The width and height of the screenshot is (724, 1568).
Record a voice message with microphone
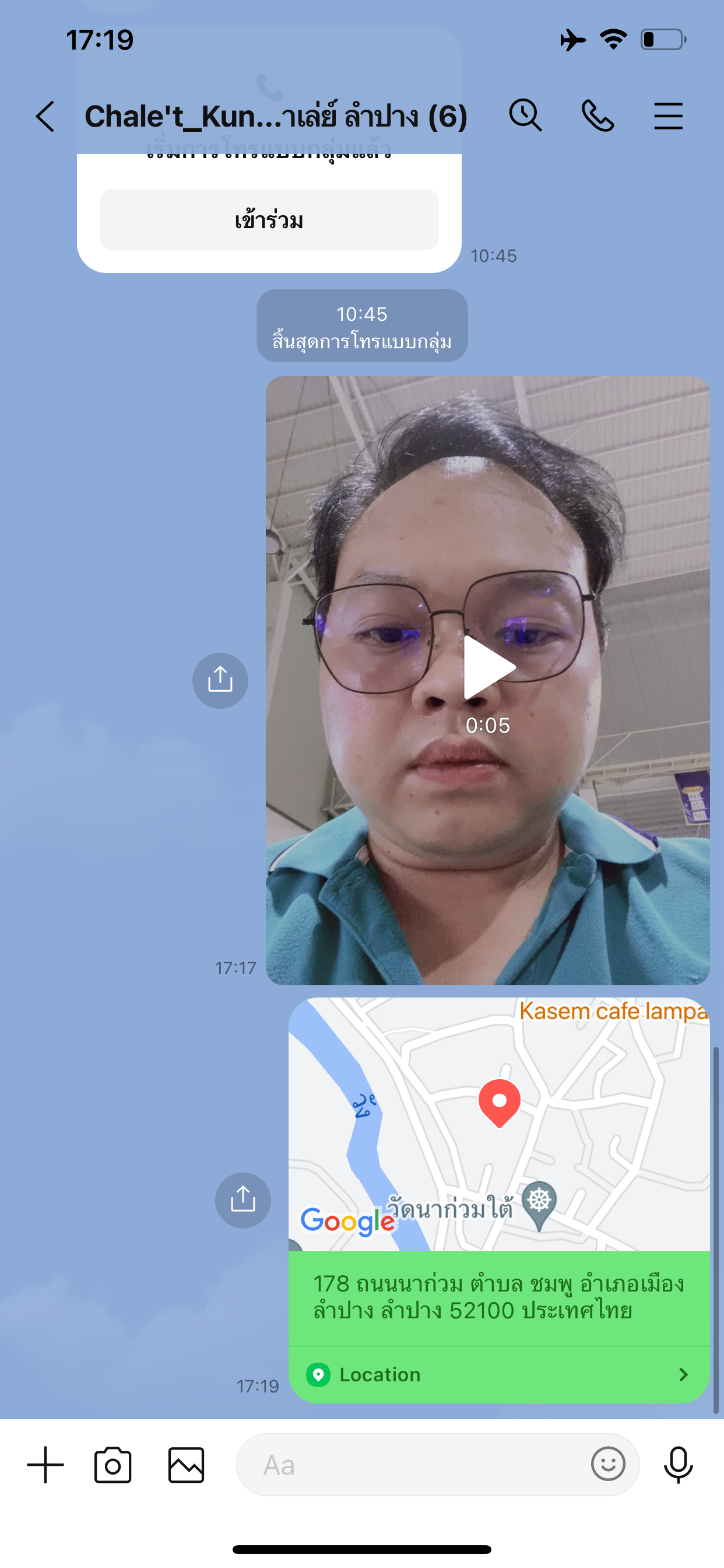(x=679, y=1465)
